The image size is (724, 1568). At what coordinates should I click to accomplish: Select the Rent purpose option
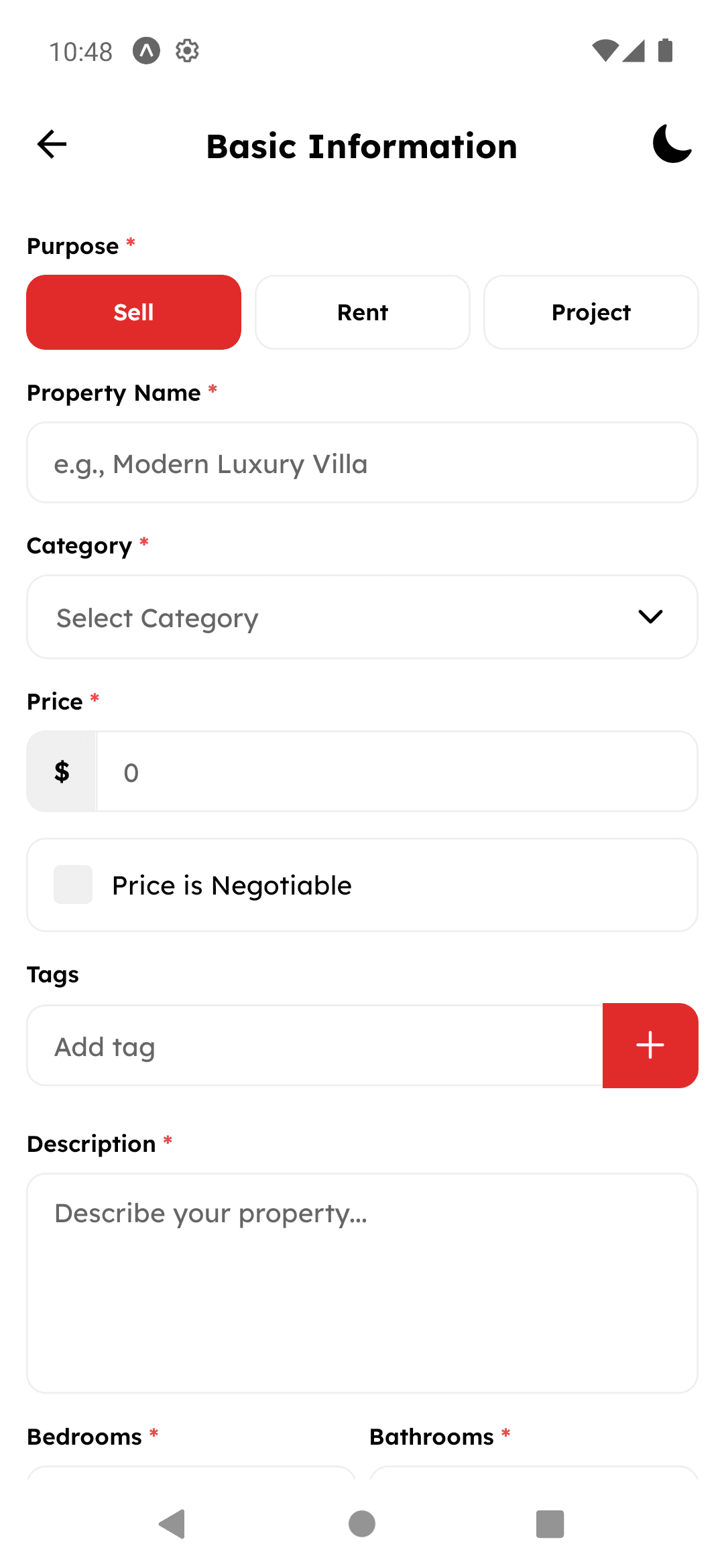(x=362, y=312)
